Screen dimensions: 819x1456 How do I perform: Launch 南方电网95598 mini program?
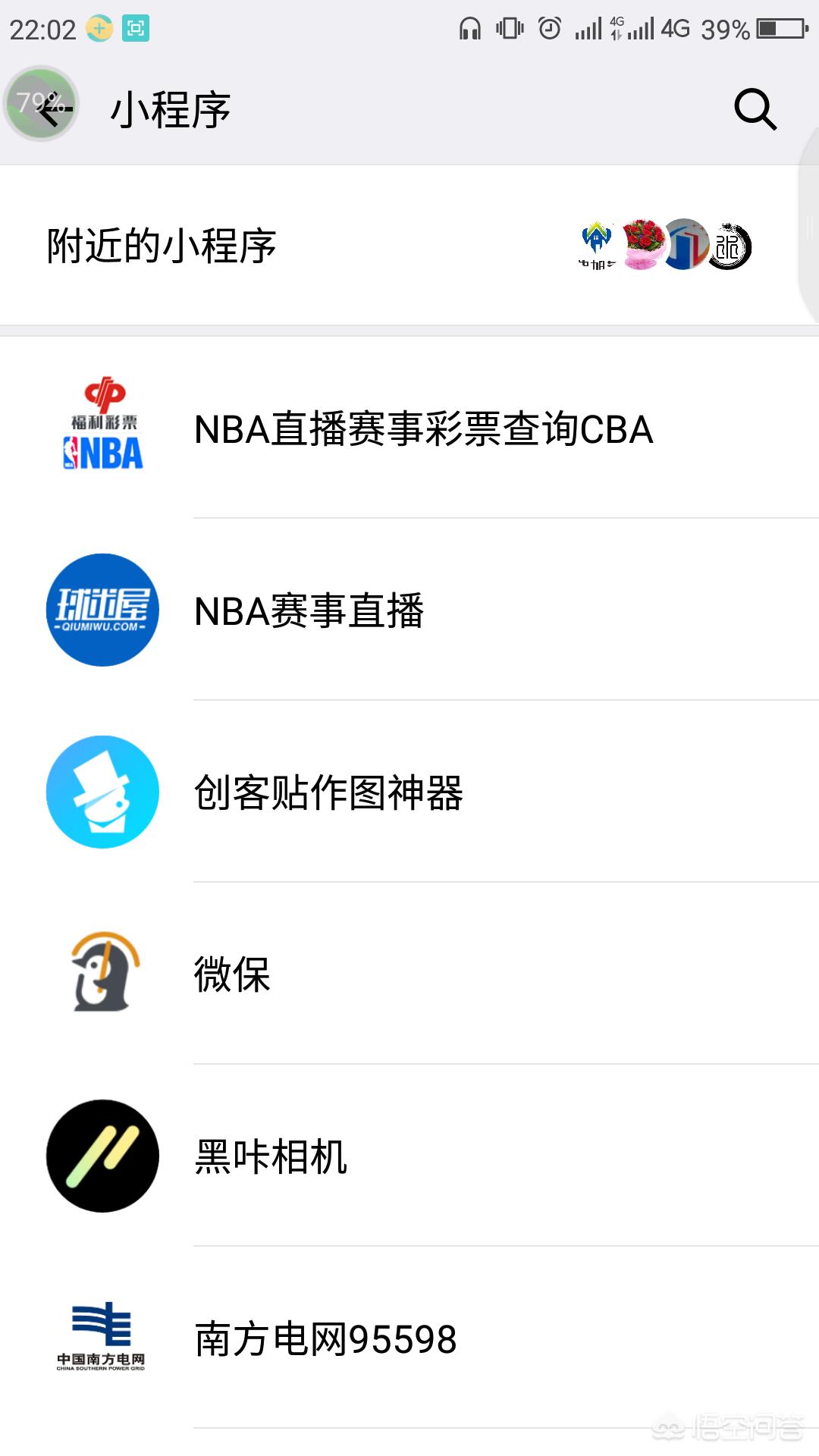click(x=409, y=1338)
